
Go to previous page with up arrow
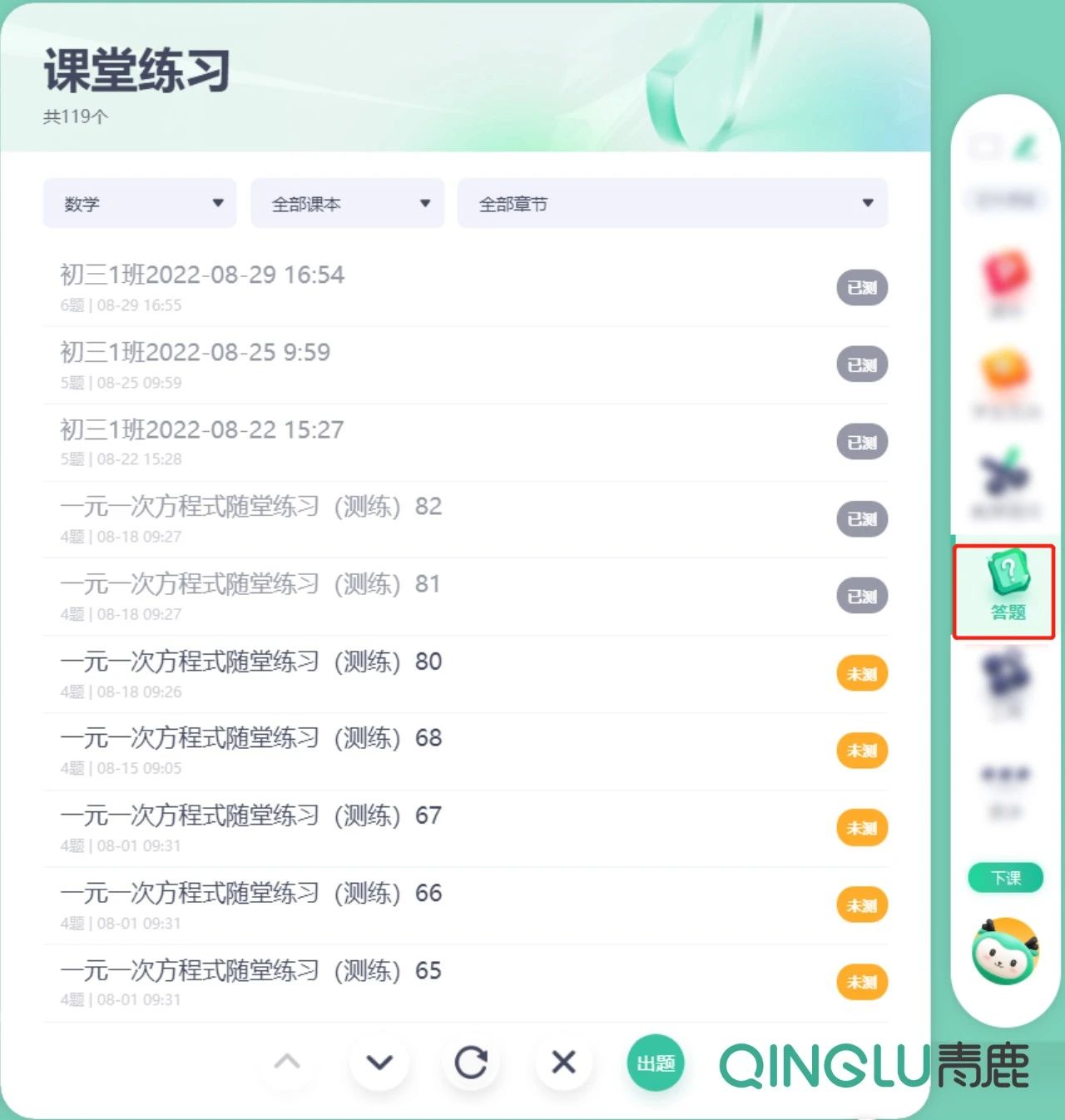287,1063
